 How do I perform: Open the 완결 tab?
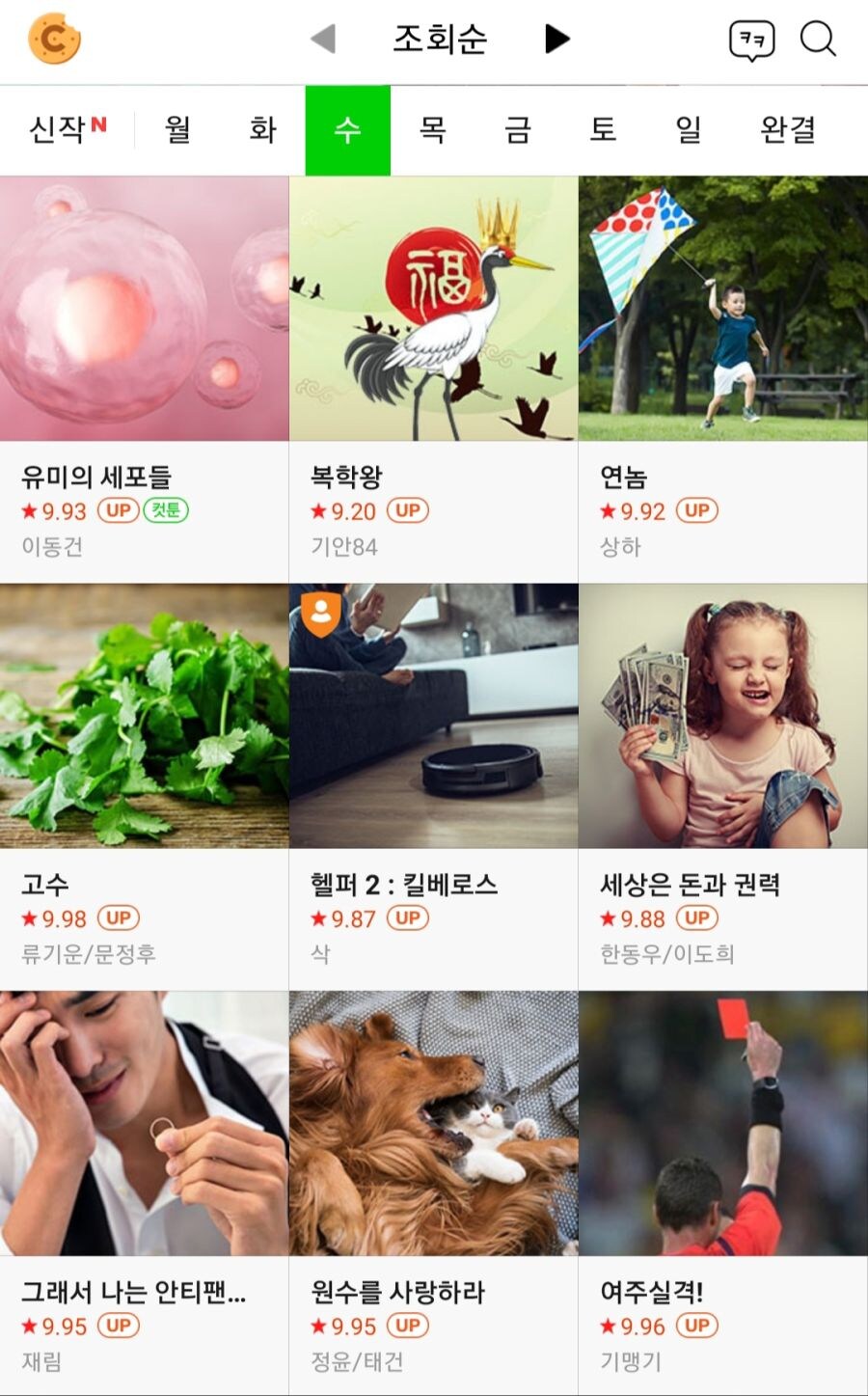(x=788, y=129)
